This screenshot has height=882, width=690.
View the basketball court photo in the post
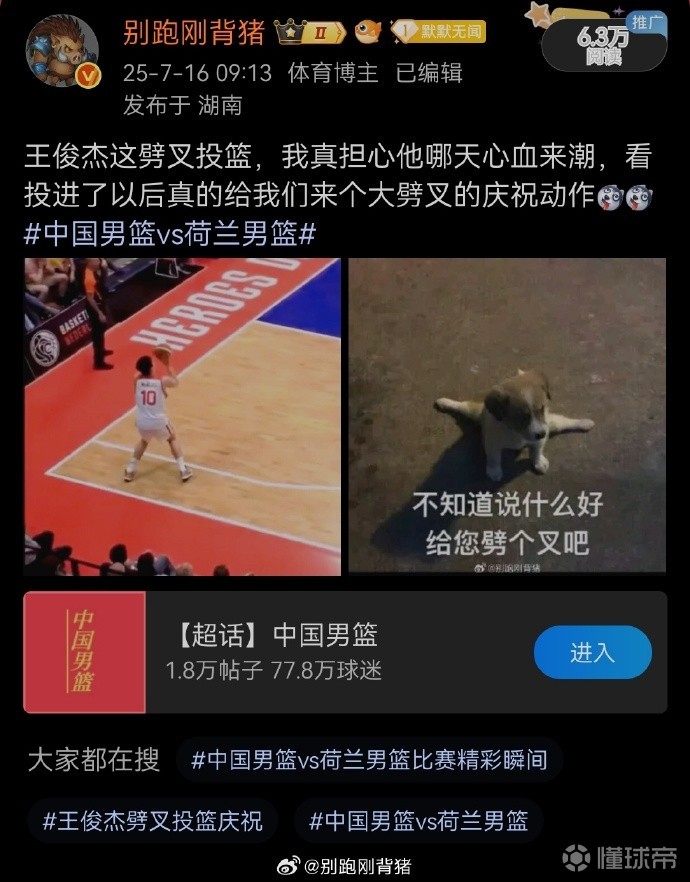(x=182, y=416)
